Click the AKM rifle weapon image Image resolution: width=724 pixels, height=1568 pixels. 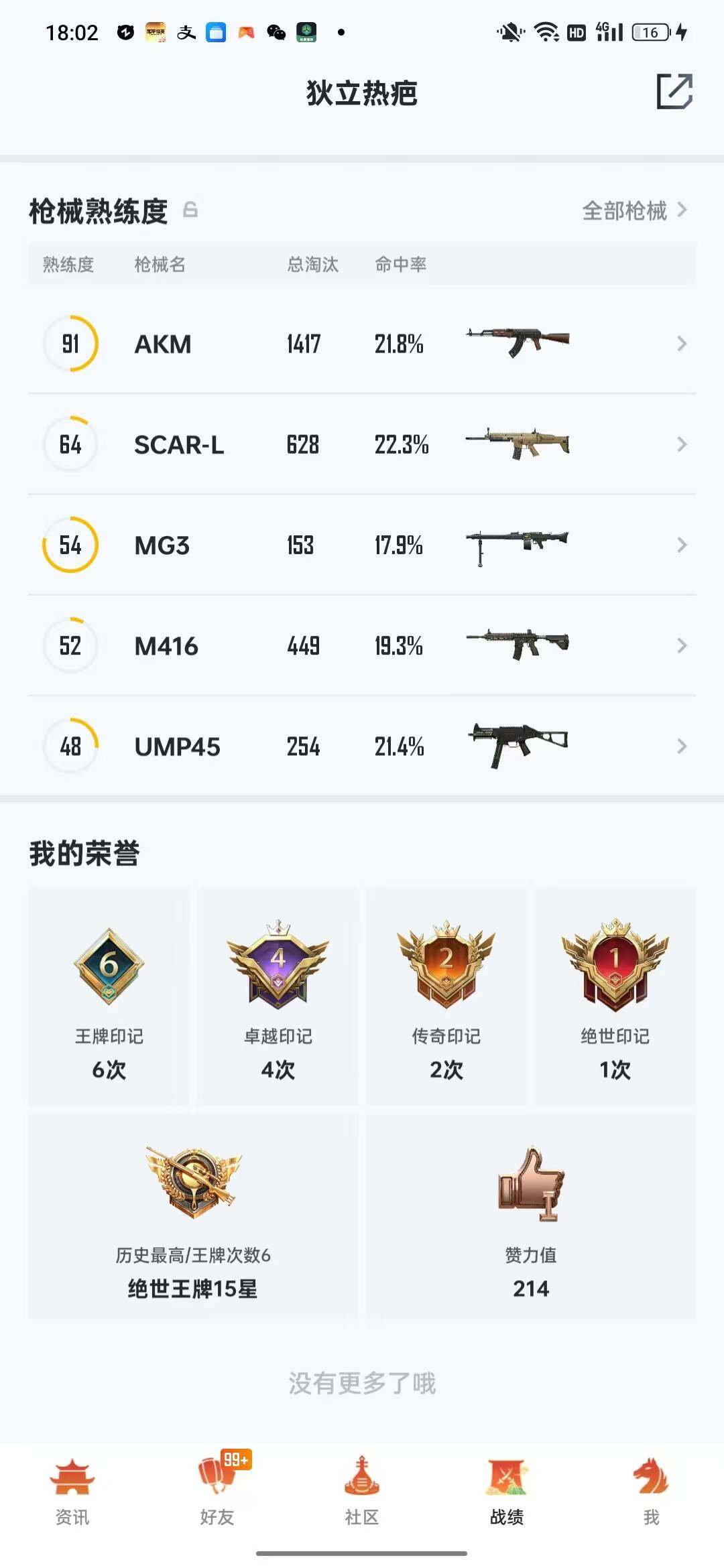[516, 340]
